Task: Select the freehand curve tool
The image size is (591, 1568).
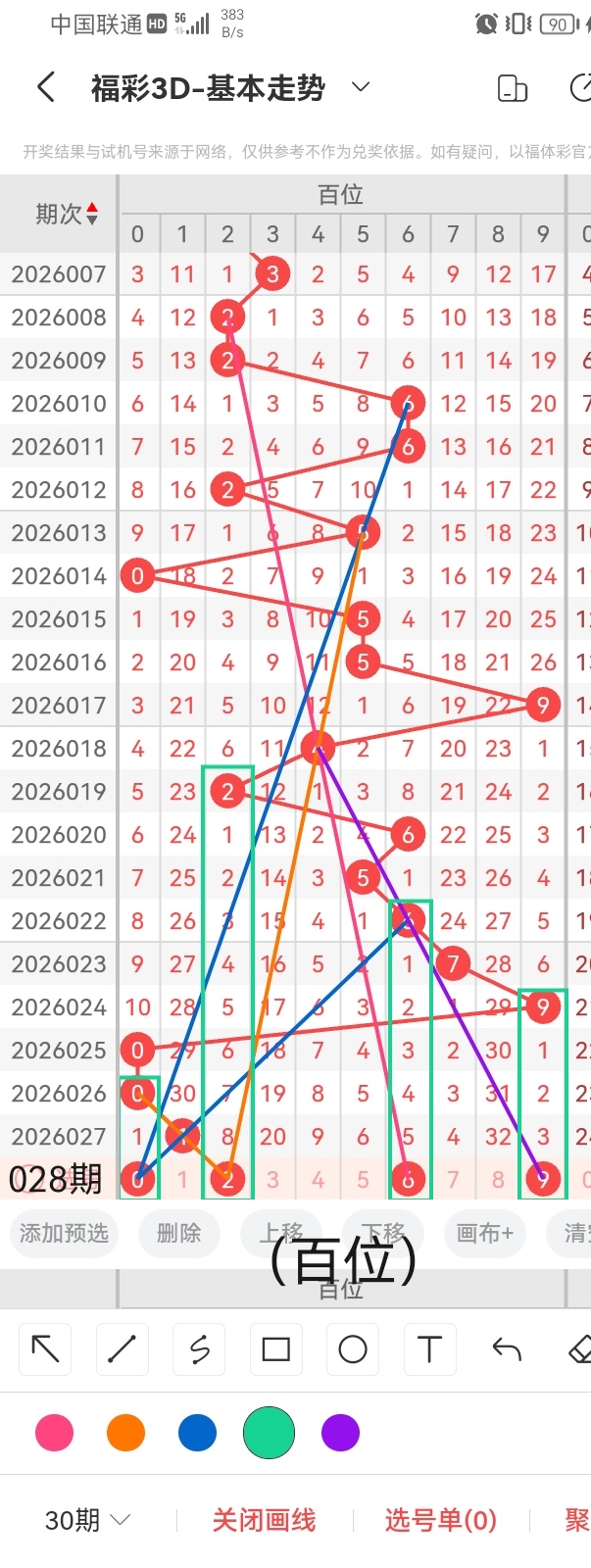Action: 199,1349
